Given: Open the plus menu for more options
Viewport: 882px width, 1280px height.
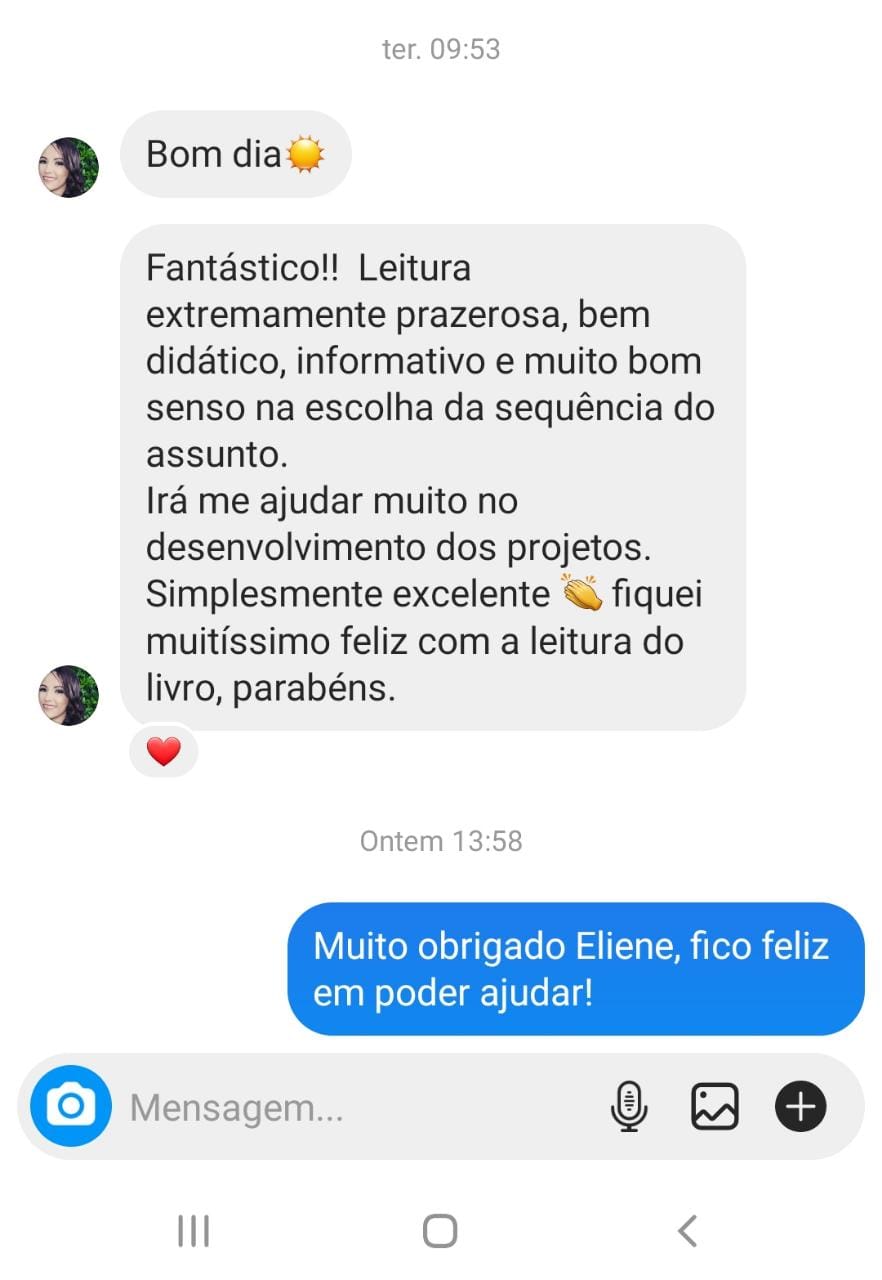Looking at the screenshot, I should coord(800,1106).
